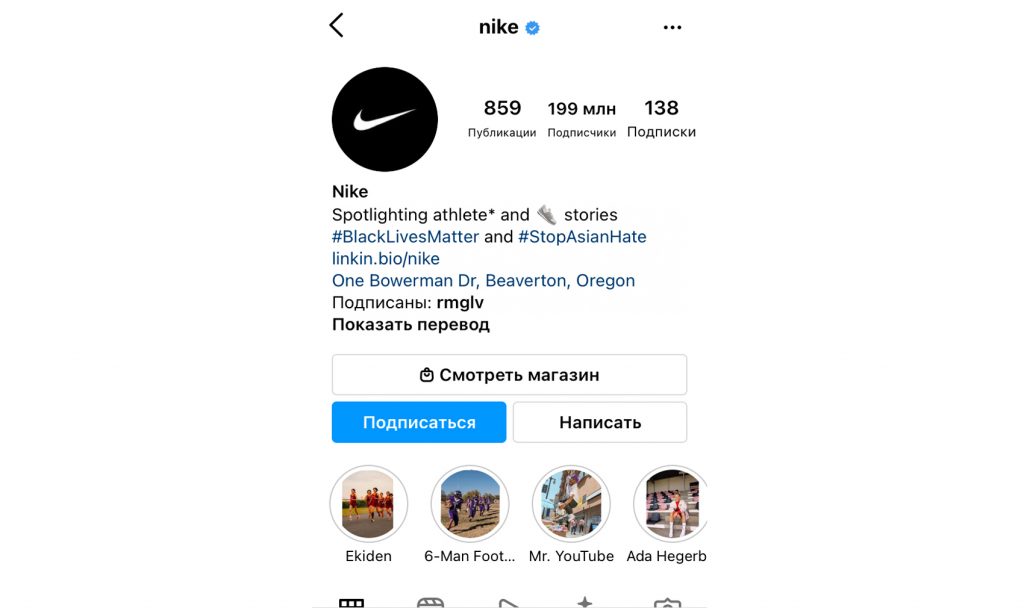Open mutual follower rmglv
This screenshot has height=608, width=1024.
point(460,303)
